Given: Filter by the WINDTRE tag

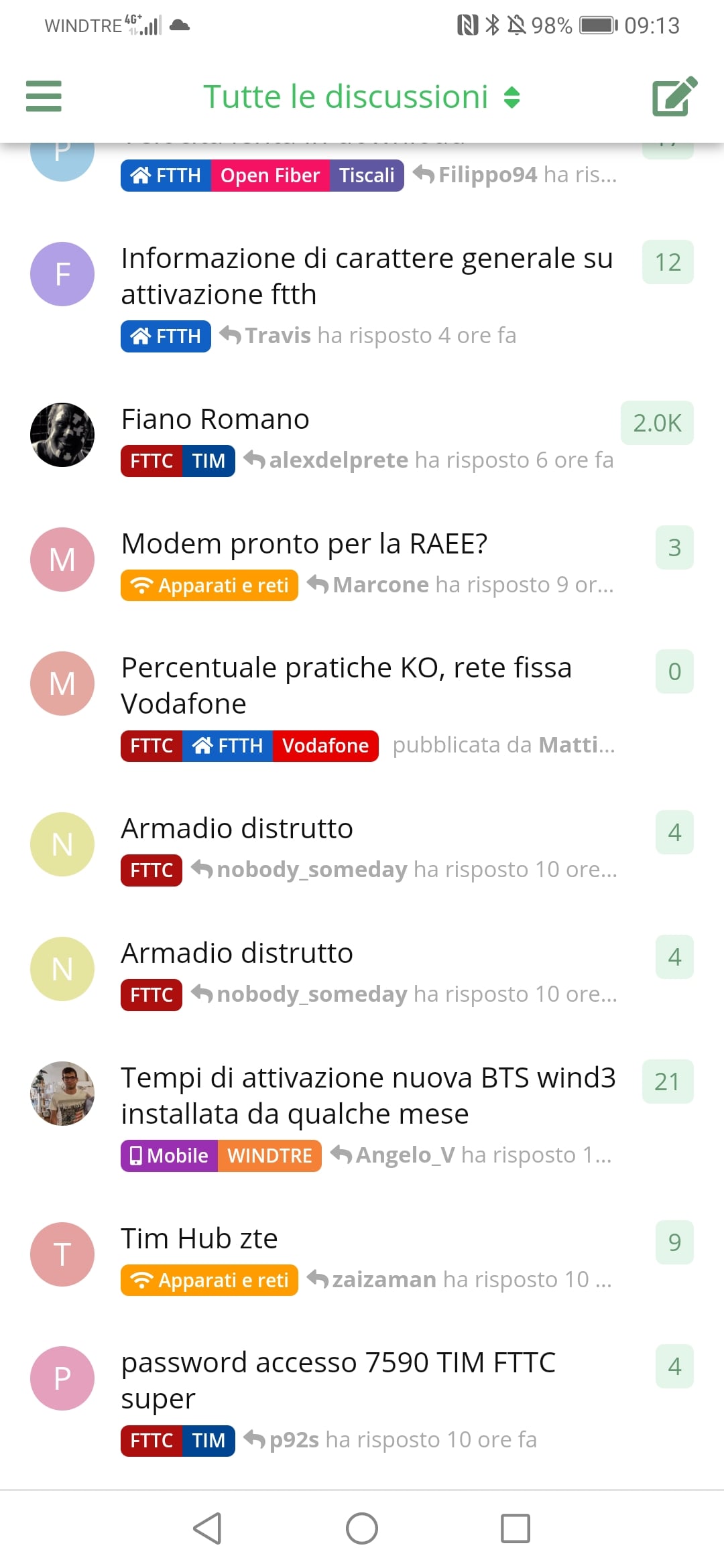Looking at the screenshot, I should click(x=269, y=1156).
